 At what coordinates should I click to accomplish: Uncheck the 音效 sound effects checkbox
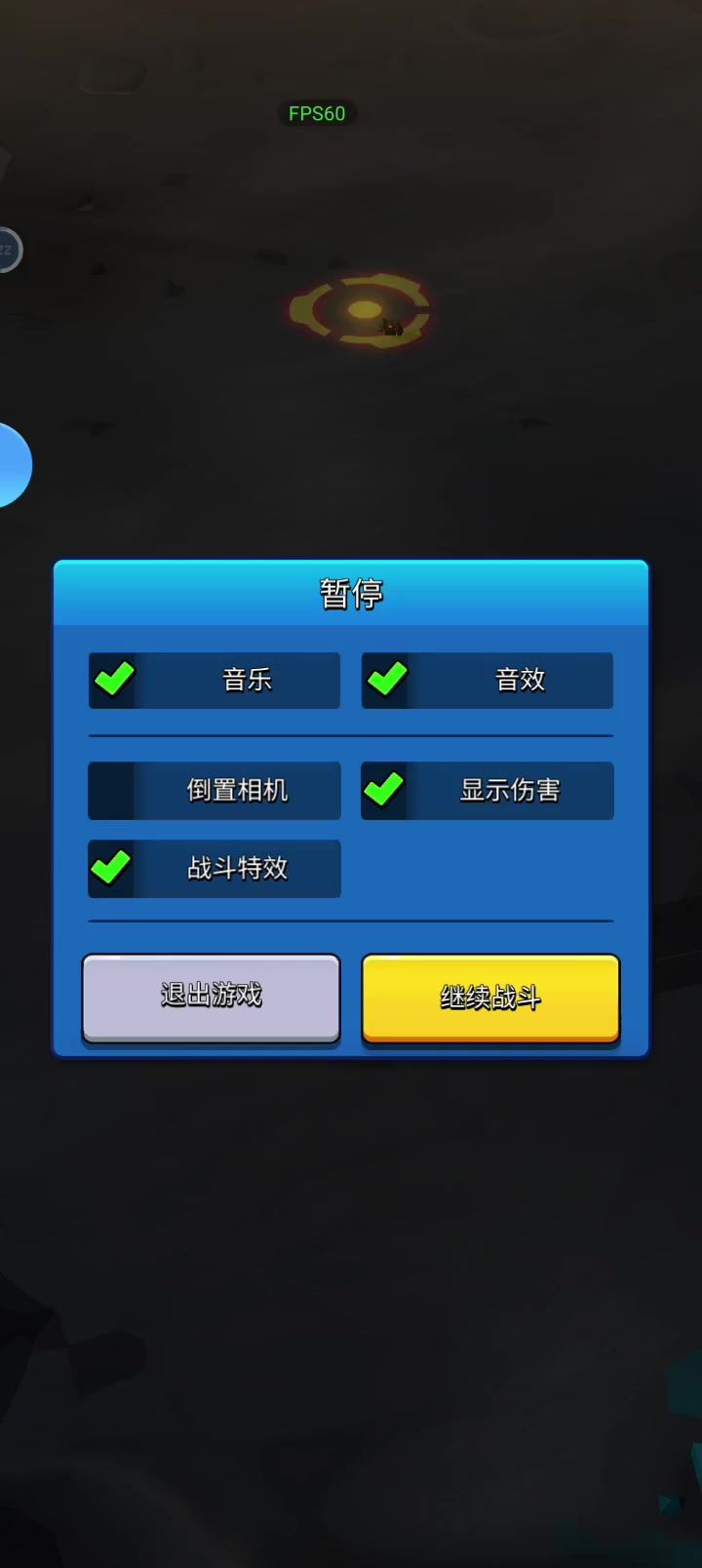pyautogui.click(x=387, y=680)
